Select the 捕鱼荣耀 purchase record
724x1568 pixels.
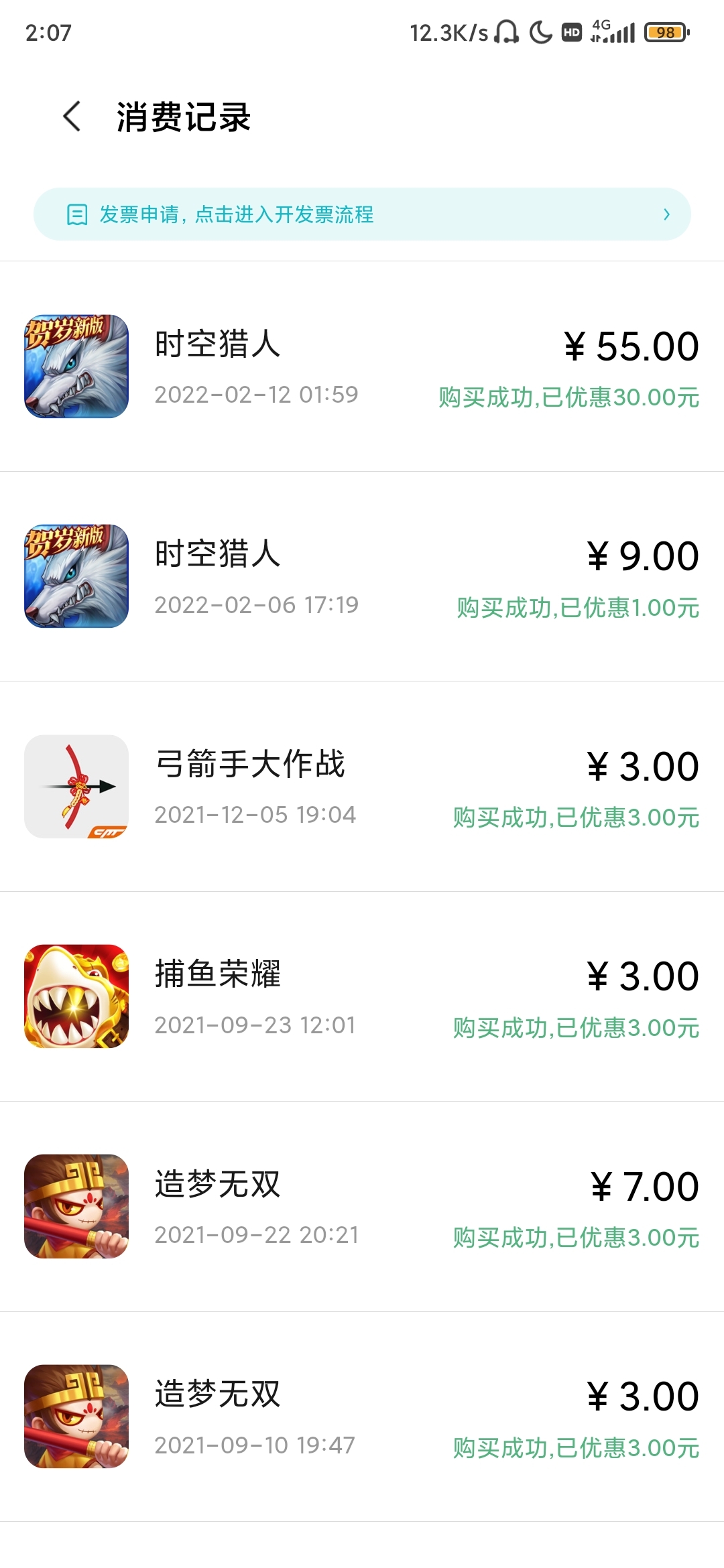[x=362, y=996]
